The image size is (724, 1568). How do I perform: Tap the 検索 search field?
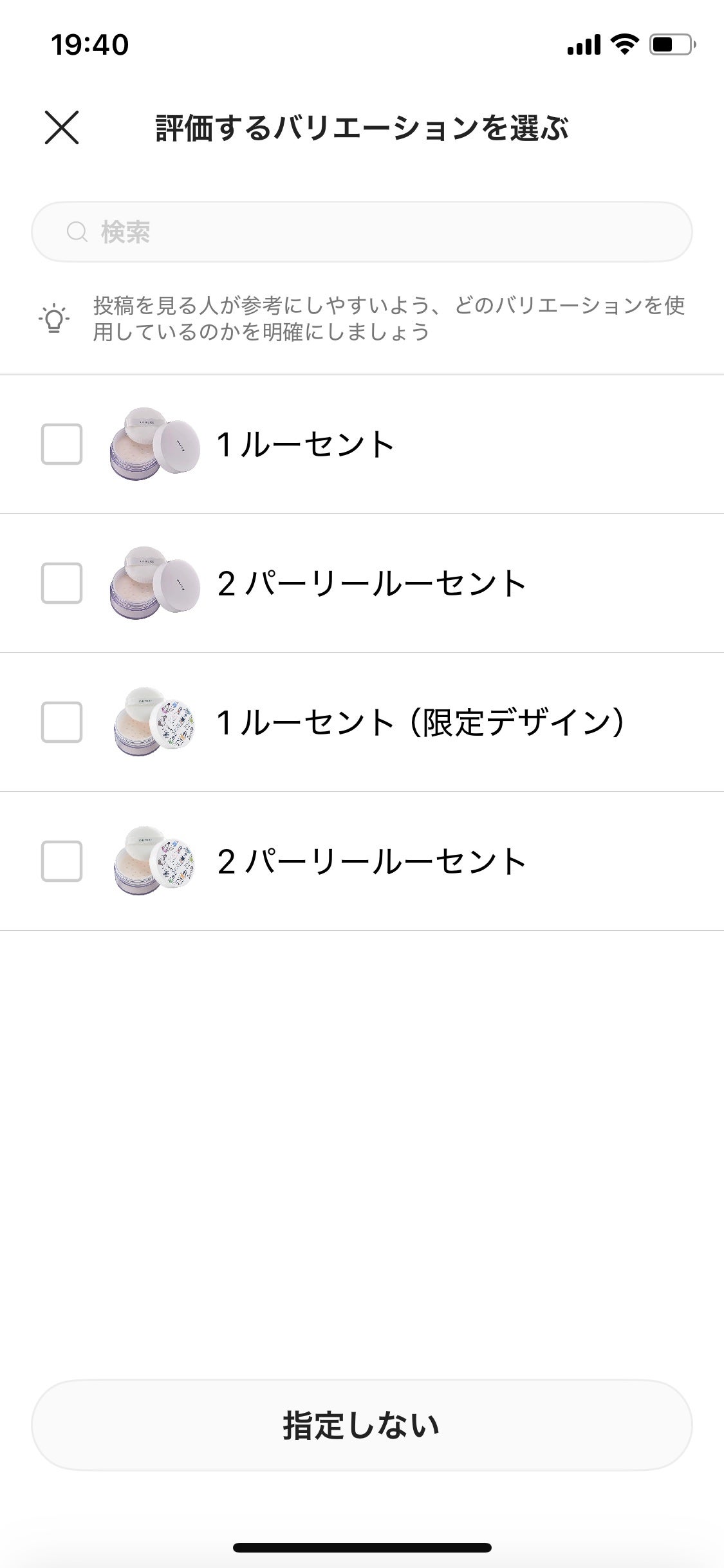click(x=362, y=232)
